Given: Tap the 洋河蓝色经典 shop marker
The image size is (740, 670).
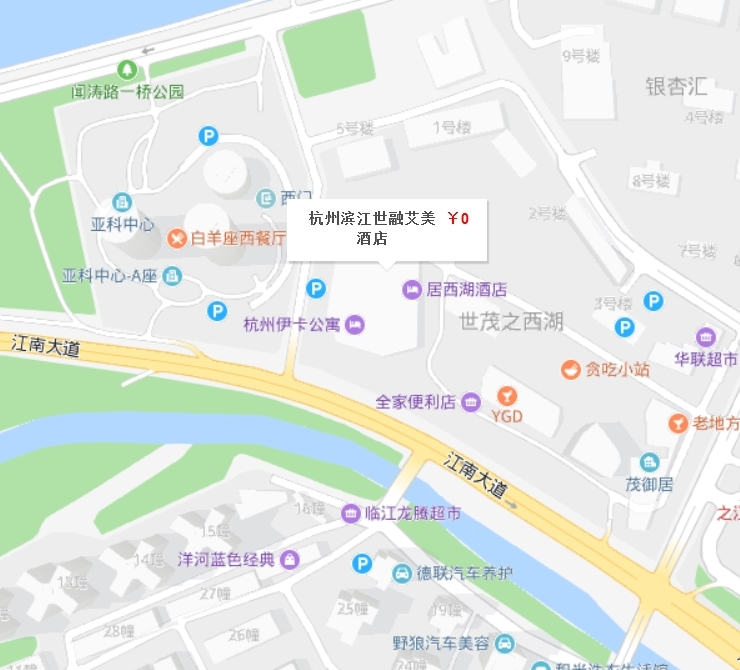Looking at the screenshot, I should pos(290,559).
